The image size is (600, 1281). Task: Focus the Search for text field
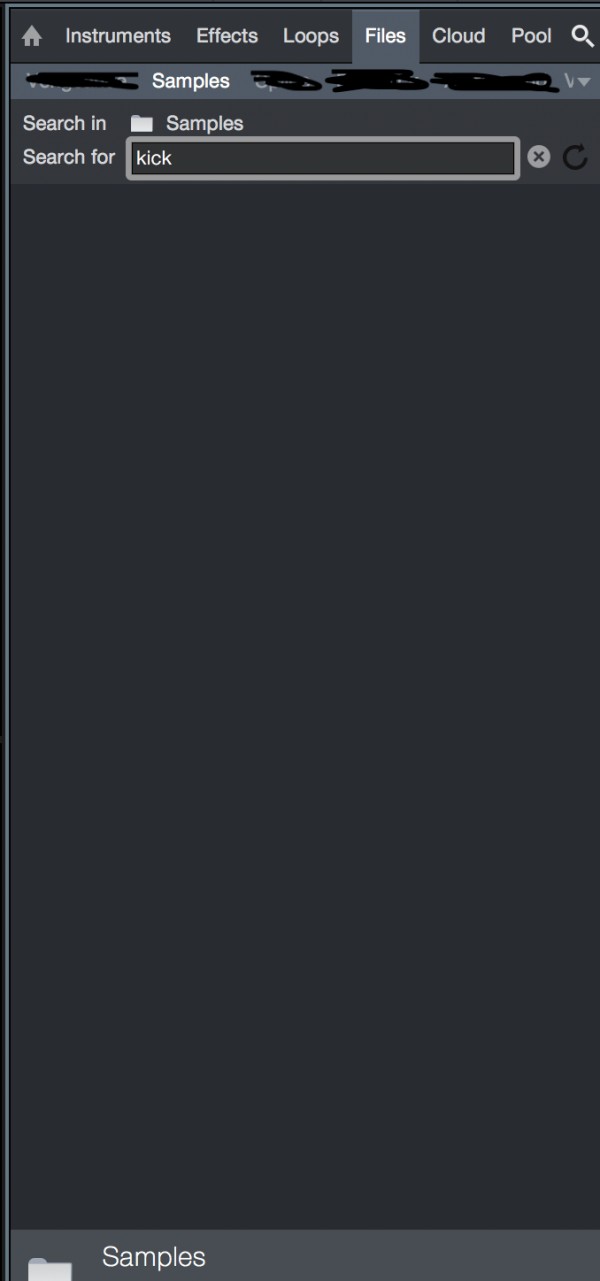(x=322, y=158)
